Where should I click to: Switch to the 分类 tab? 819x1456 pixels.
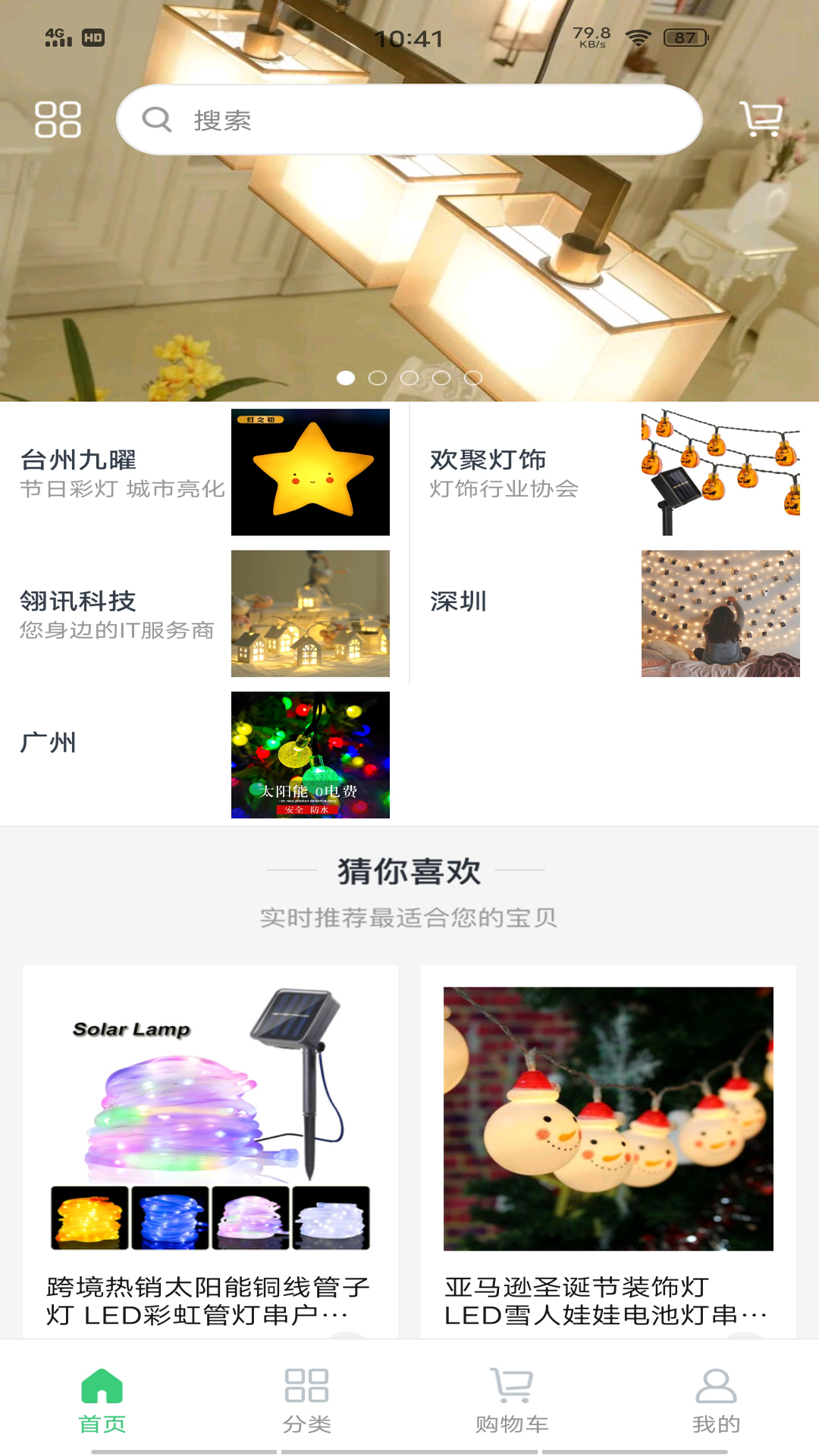pos(307,1400)
